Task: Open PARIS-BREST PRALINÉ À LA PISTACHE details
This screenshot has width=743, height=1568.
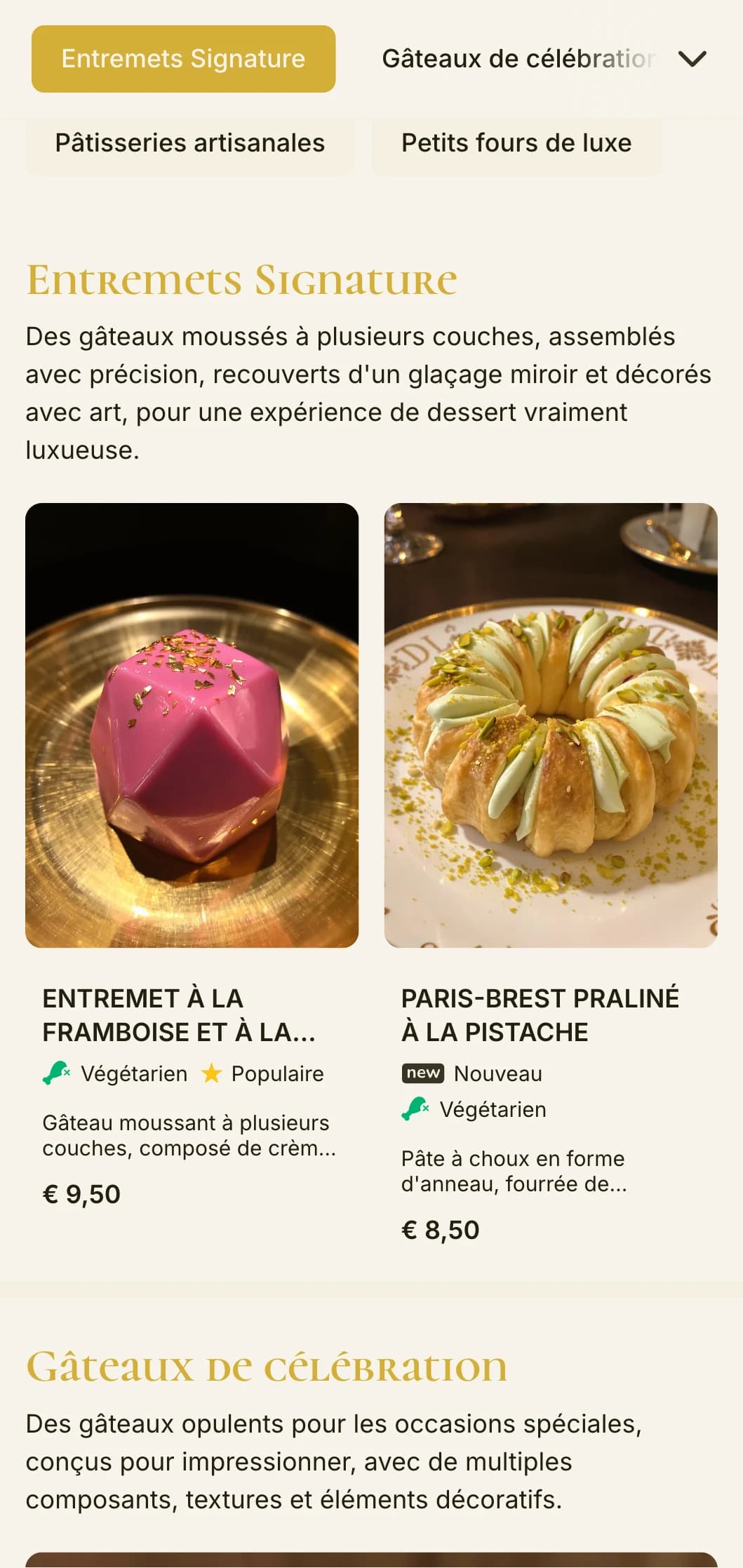Action: click(540, 1014)
